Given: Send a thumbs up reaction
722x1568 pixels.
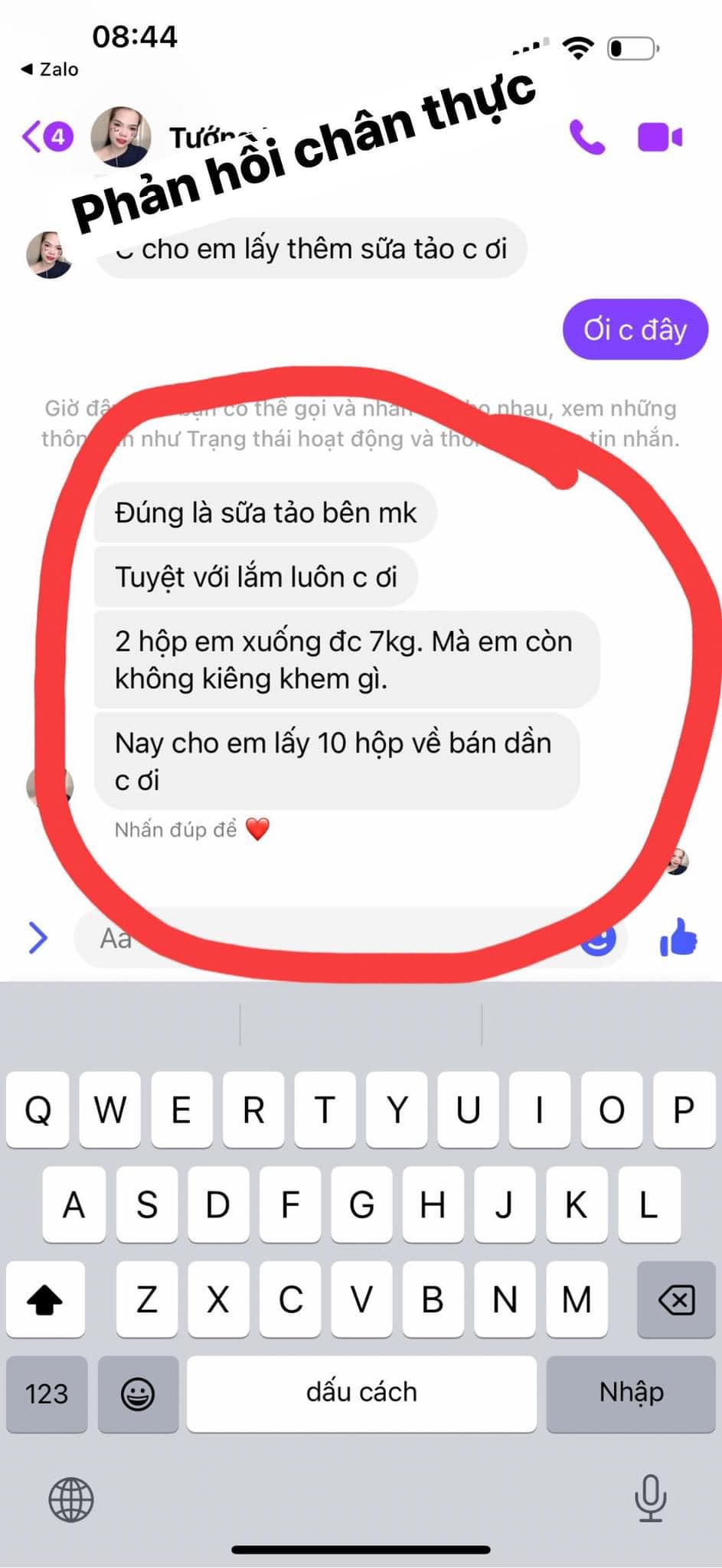Looking at the screenshot, I should point(680,937).
